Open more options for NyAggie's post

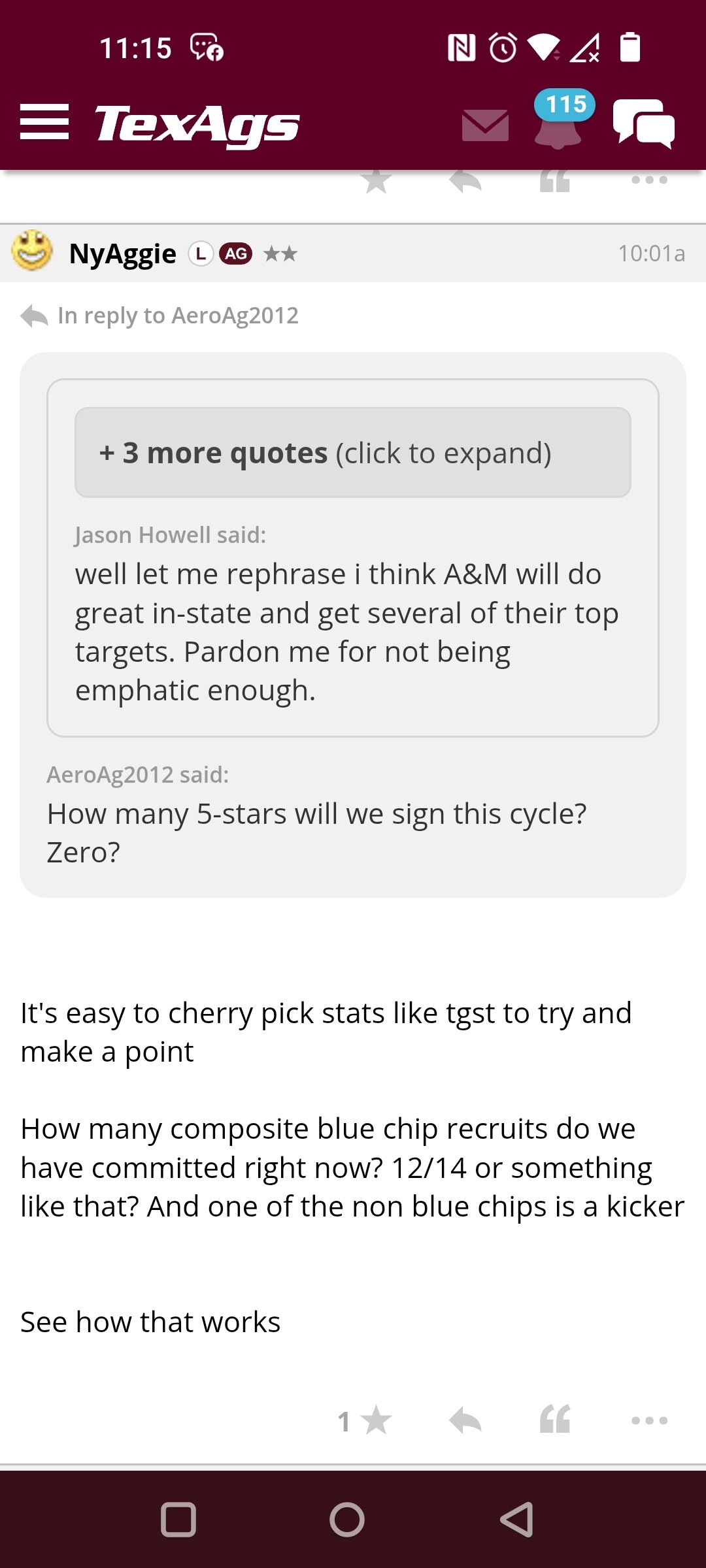649,1420
